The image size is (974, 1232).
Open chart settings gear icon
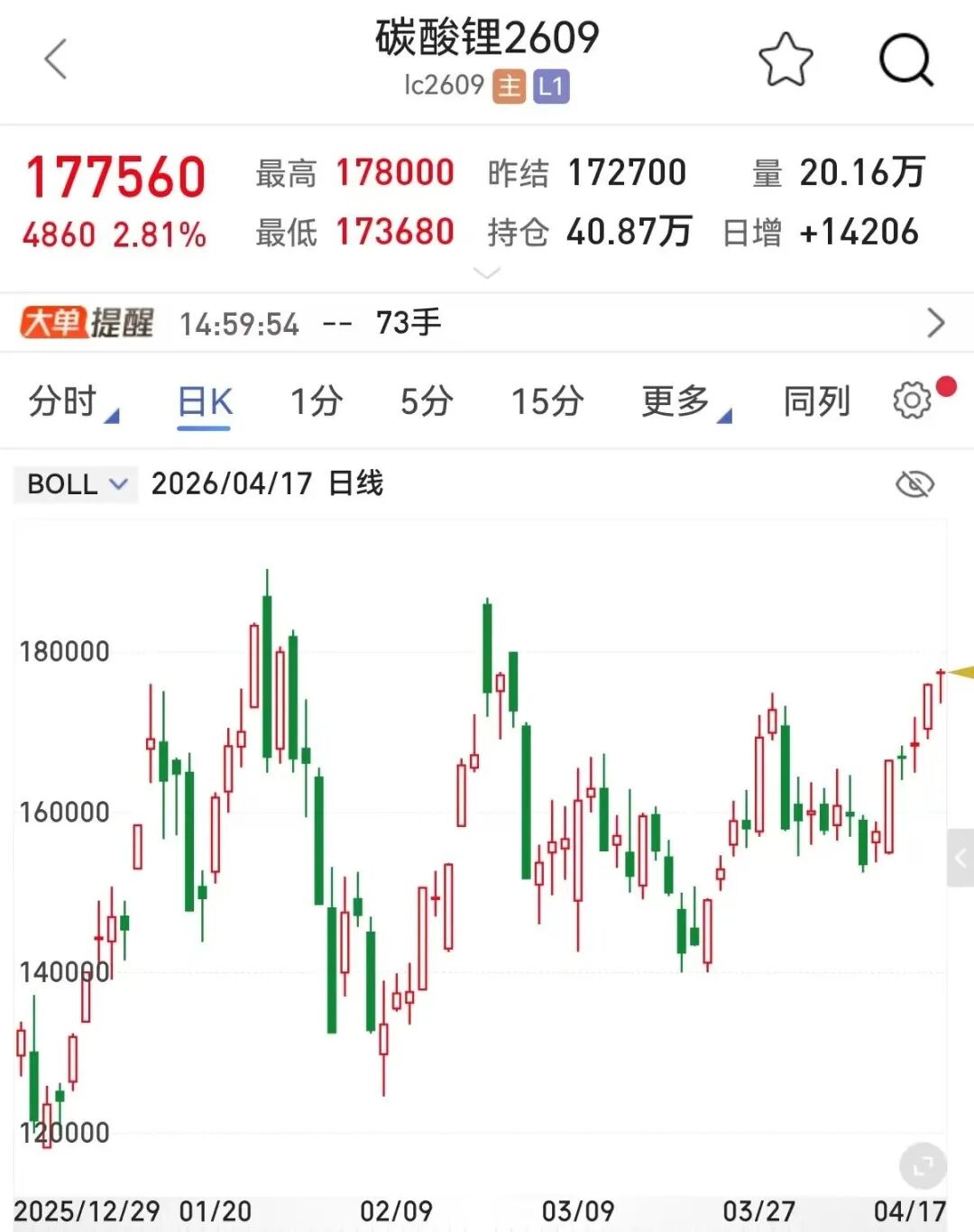point(912,400)
